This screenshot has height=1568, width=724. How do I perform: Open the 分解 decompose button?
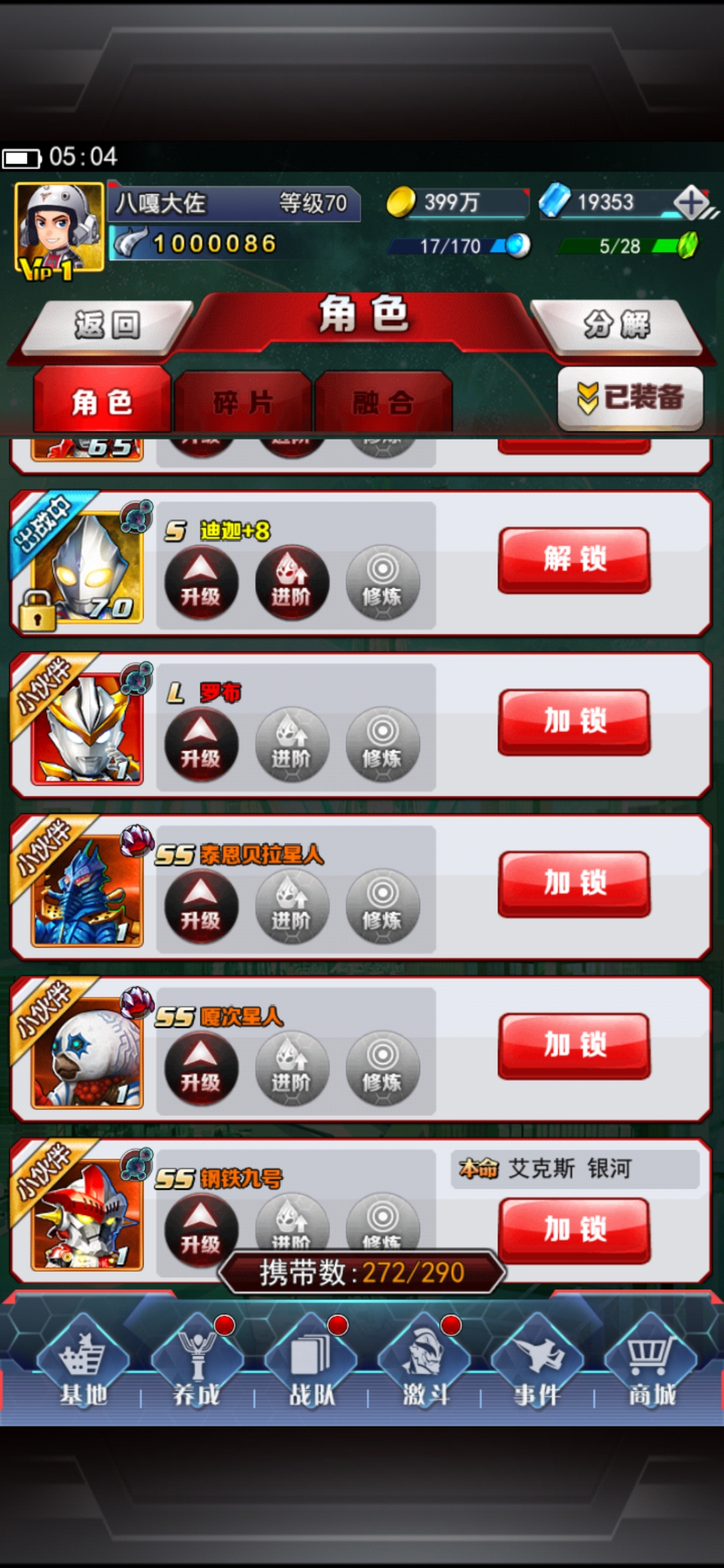pos(616,326)
